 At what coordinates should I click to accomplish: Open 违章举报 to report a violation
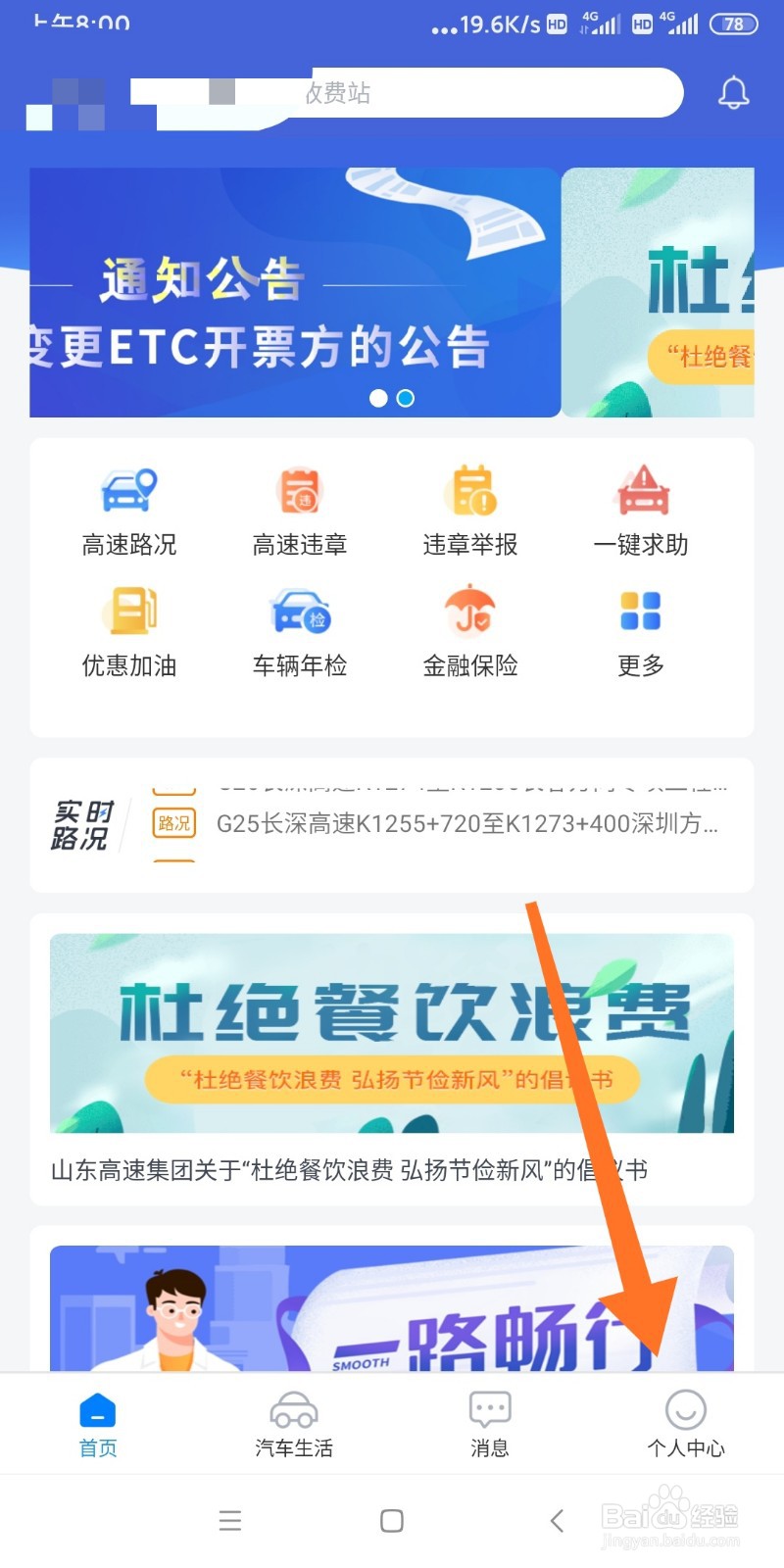tap(469, 510)
